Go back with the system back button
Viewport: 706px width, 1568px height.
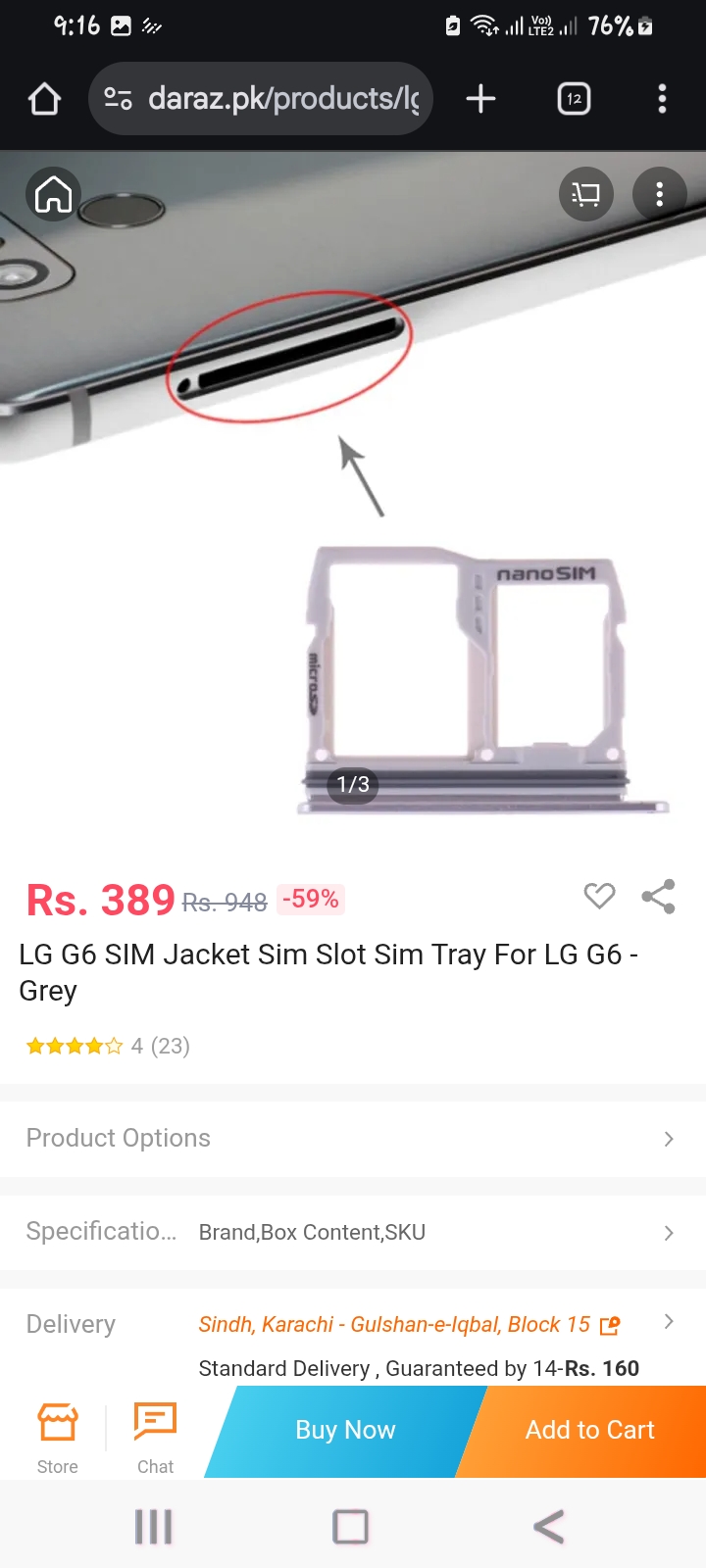coord(549,1526)
